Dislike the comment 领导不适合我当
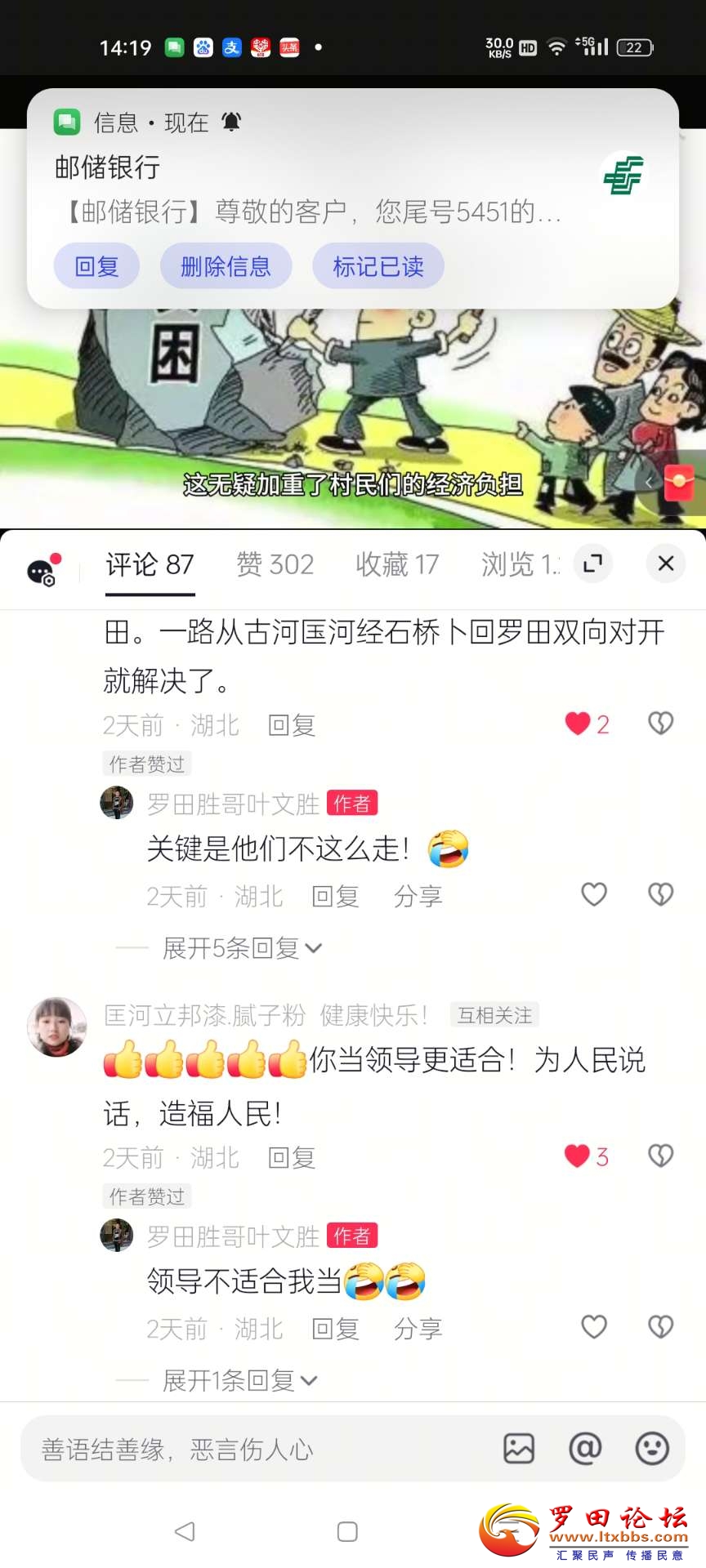 tap(660, 1327)
